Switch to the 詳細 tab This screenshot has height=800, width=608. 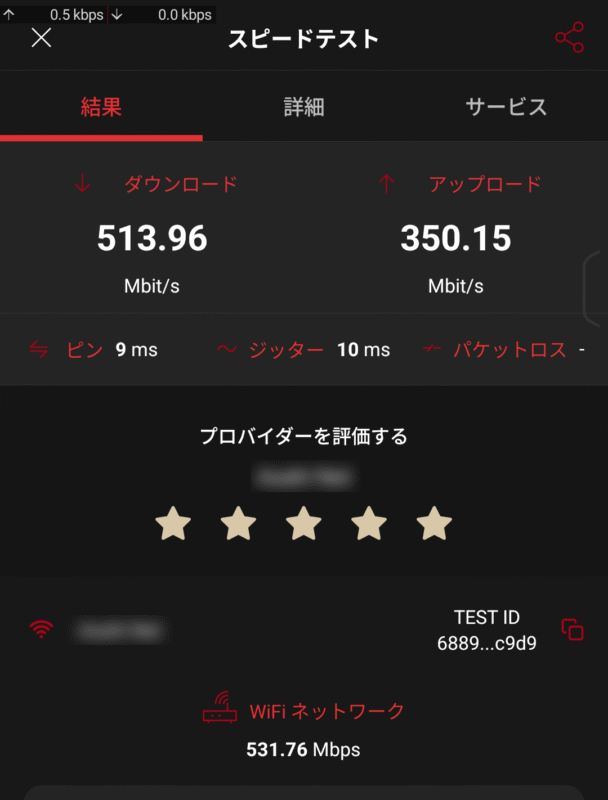tap(304, 107)
